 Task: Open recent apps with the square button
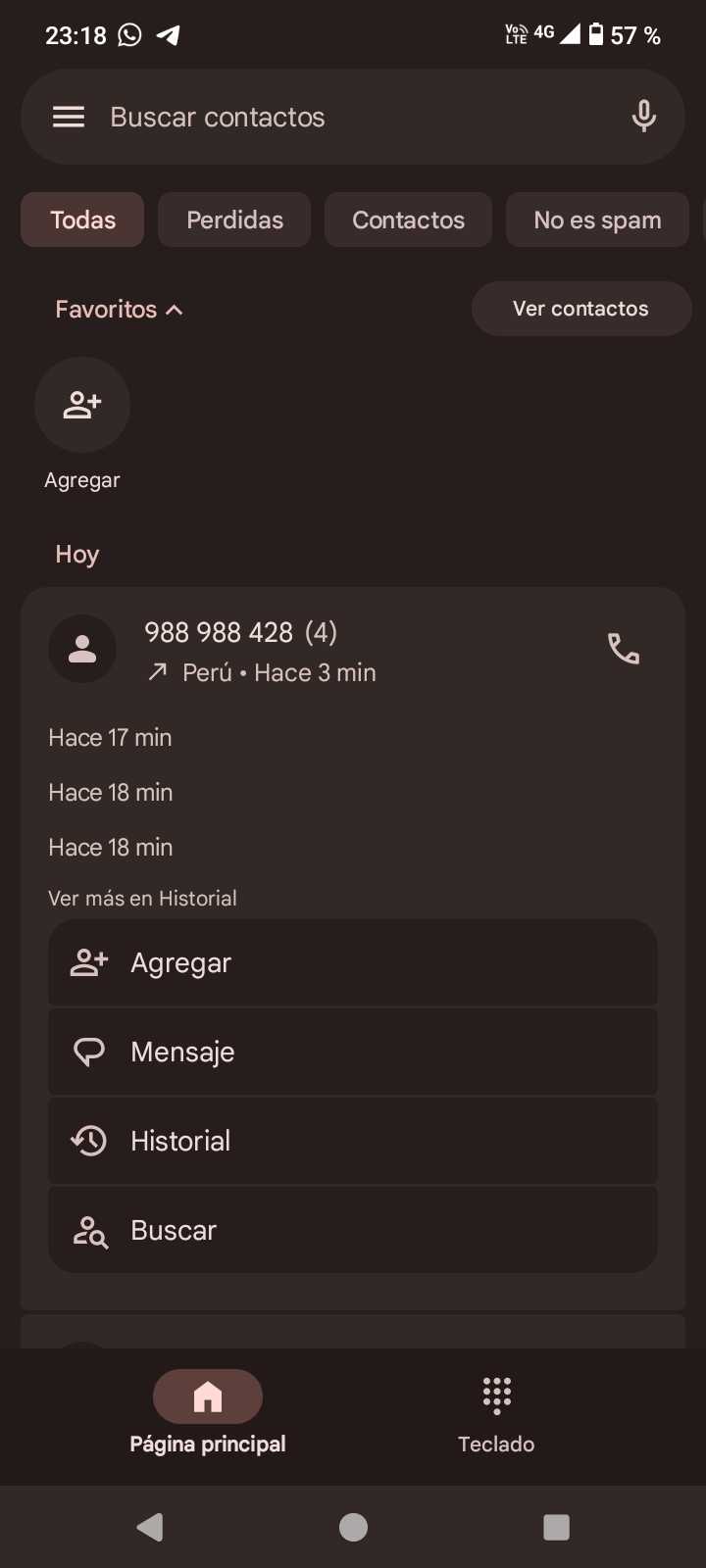[x=556, y=1527]
